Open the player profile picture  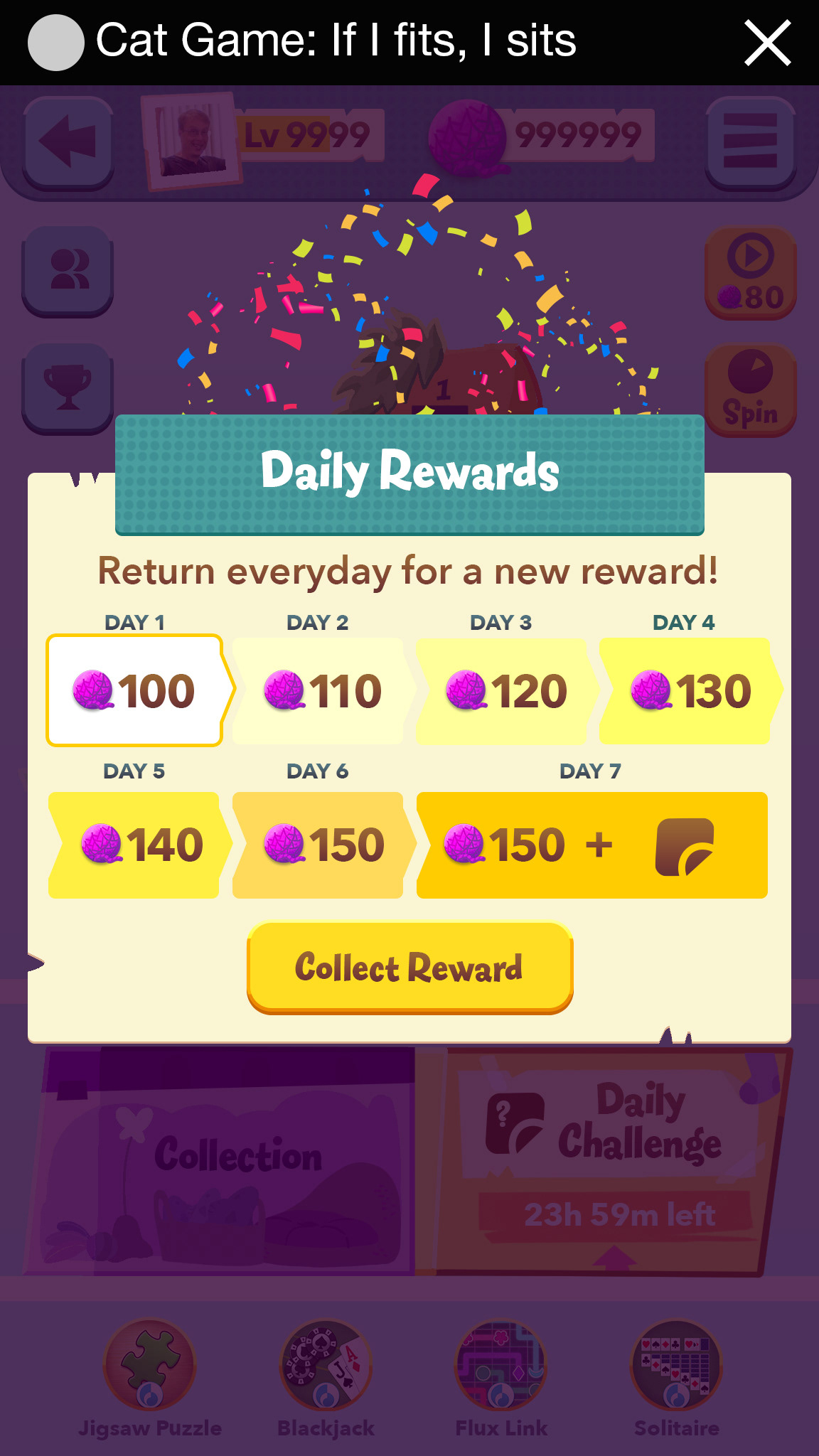pos(191,141)
